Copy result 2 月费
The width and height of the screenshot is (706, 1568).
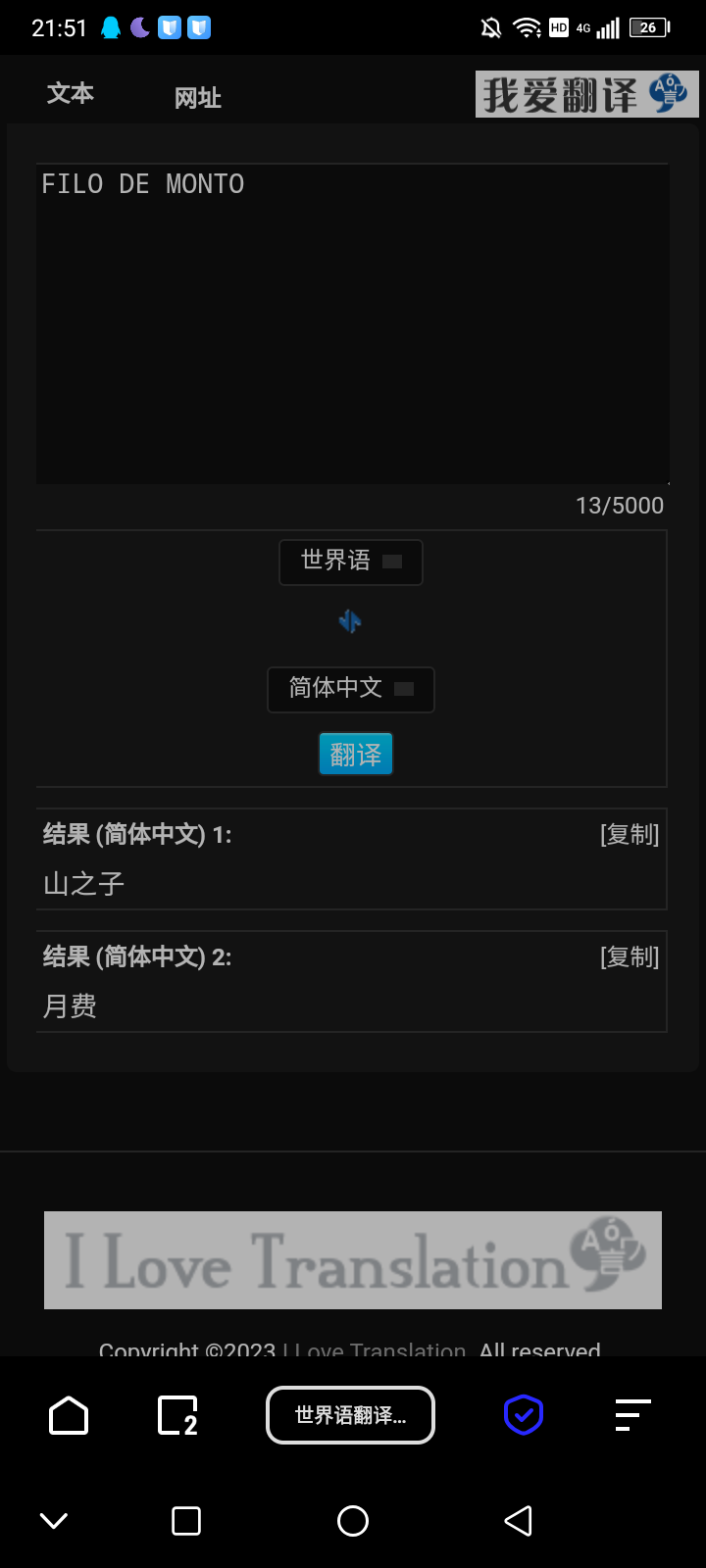click(630, 956)
